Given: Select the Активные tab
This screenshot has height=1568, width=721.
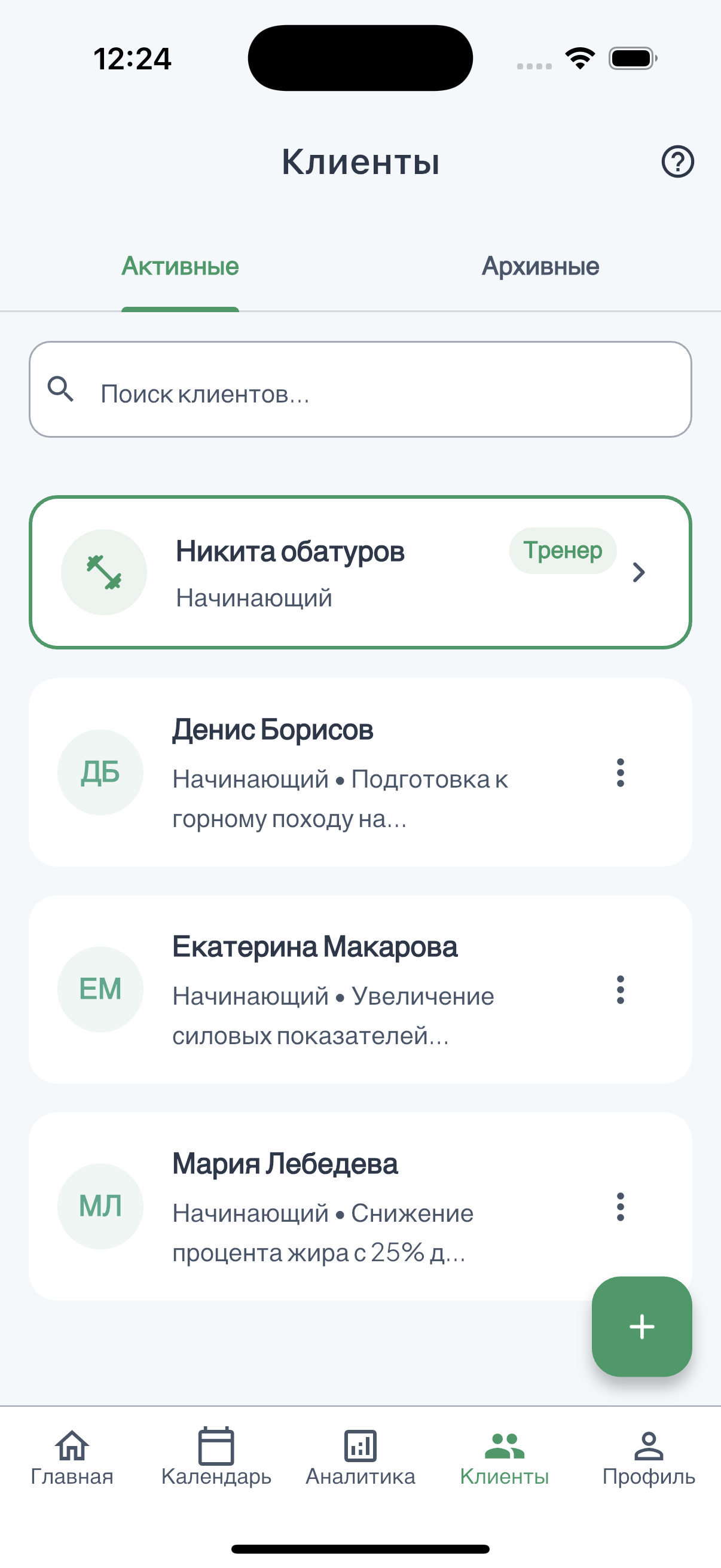Looking at the screenshot, I should pos(180,266).
